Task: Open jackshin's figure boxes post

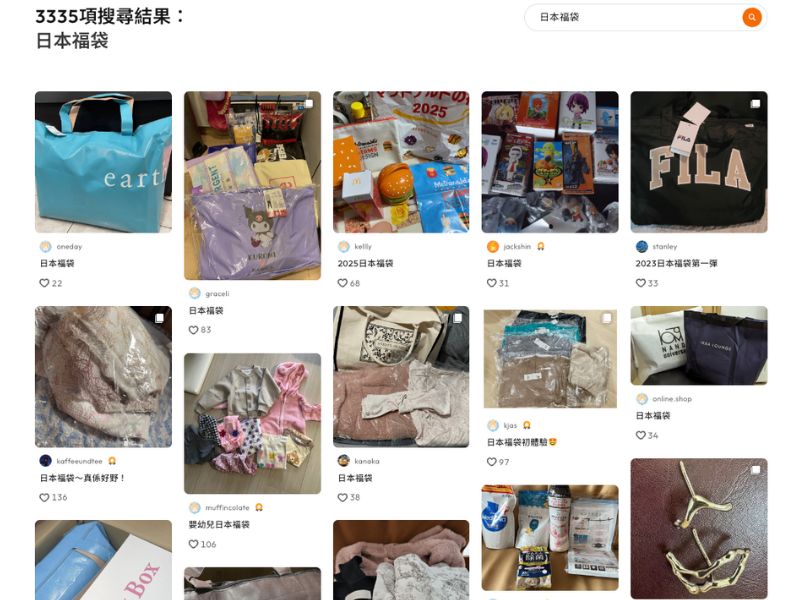Action: (550, 162)
